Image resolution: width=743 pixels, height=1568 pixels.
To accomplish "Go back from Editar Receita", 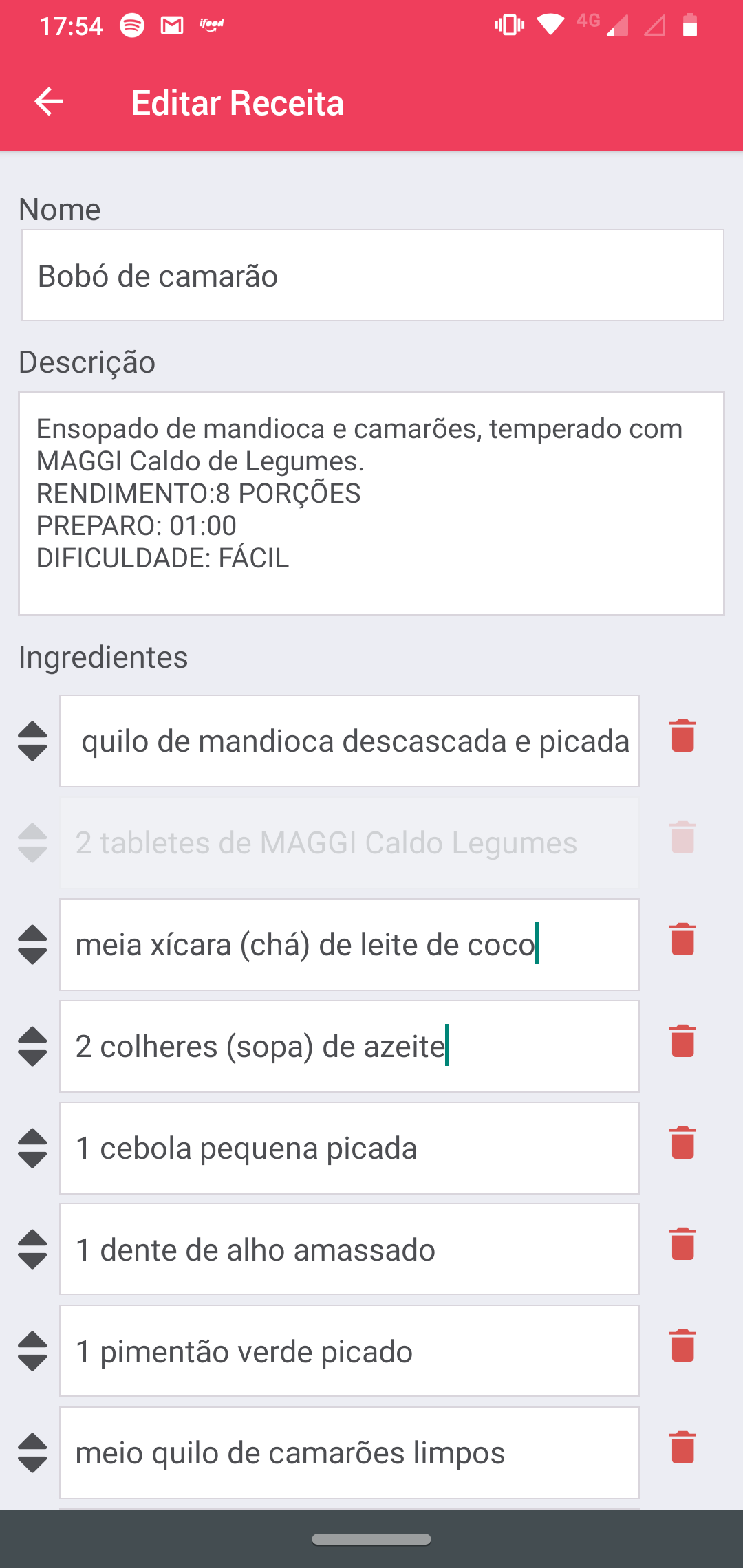I will [49, 102].
